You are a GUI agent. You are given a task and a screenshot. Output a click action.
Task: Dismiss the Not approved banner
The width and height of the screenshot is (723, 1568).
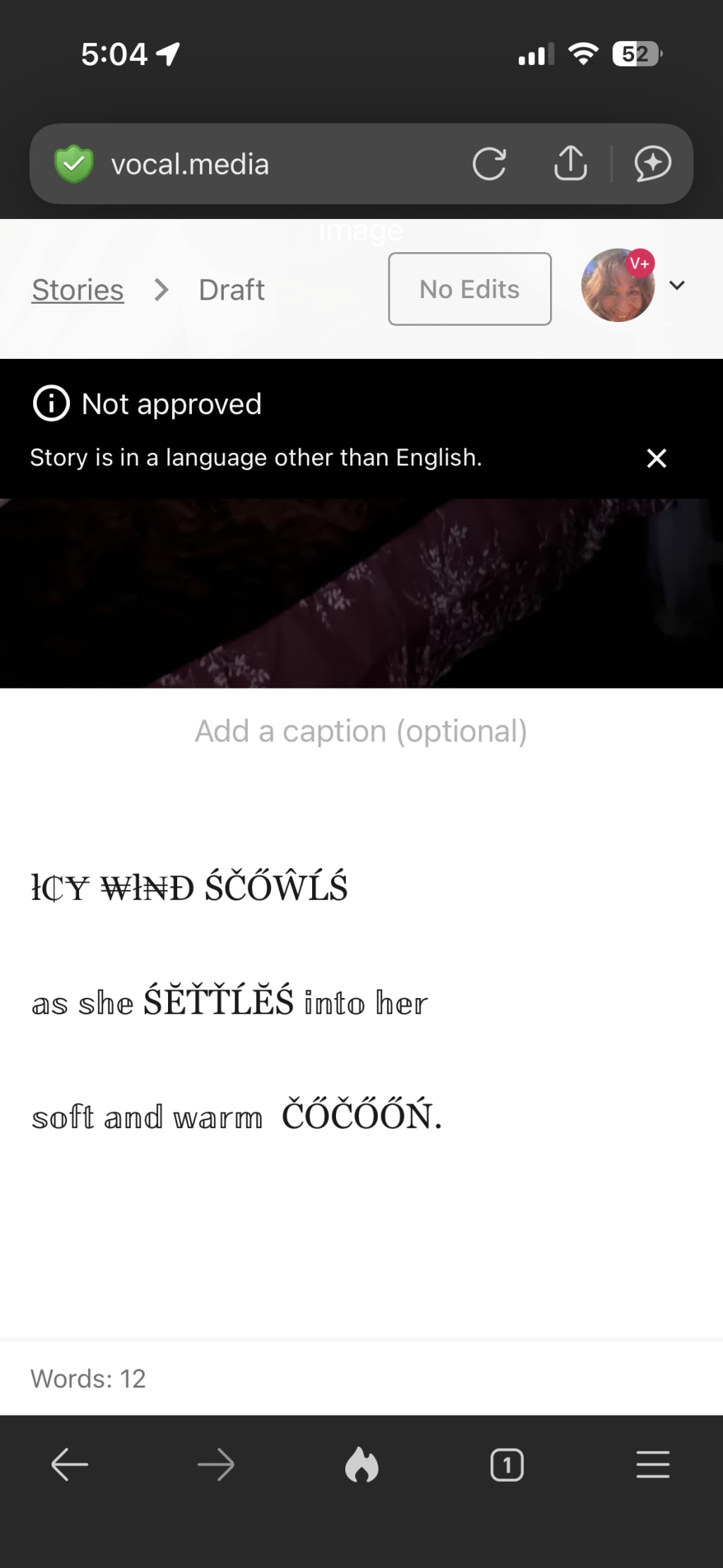click(x=657, y=458)
